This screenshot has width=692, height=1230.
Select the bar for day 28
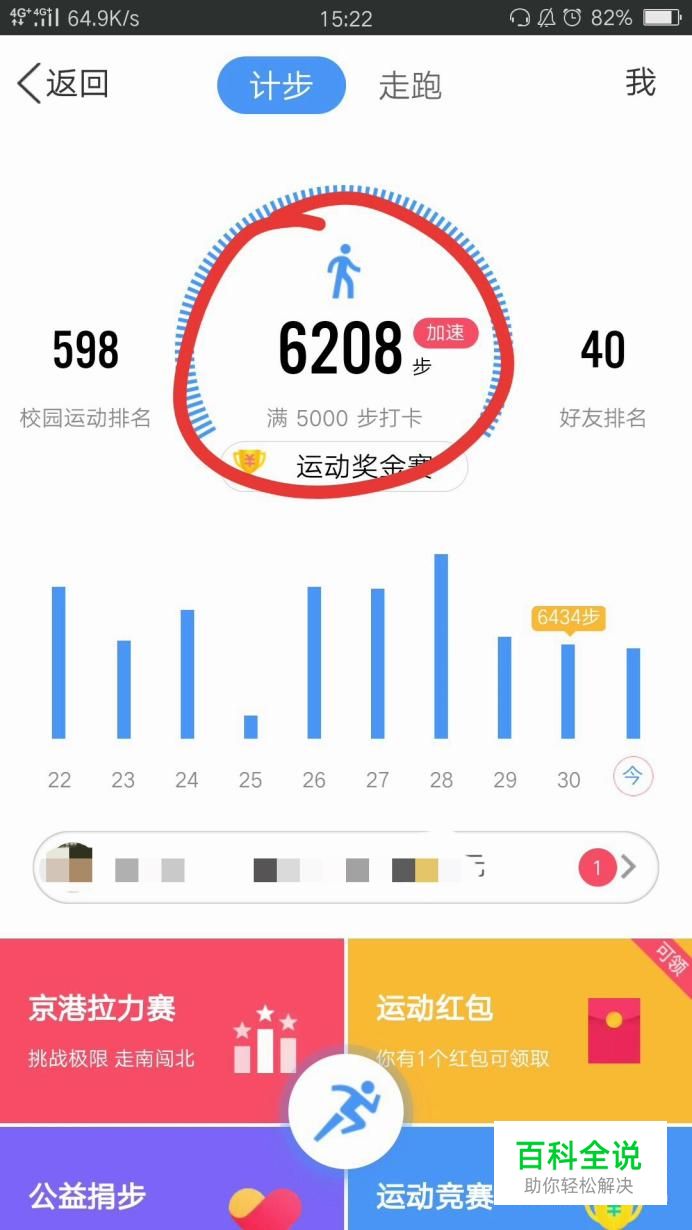[441, 646]
